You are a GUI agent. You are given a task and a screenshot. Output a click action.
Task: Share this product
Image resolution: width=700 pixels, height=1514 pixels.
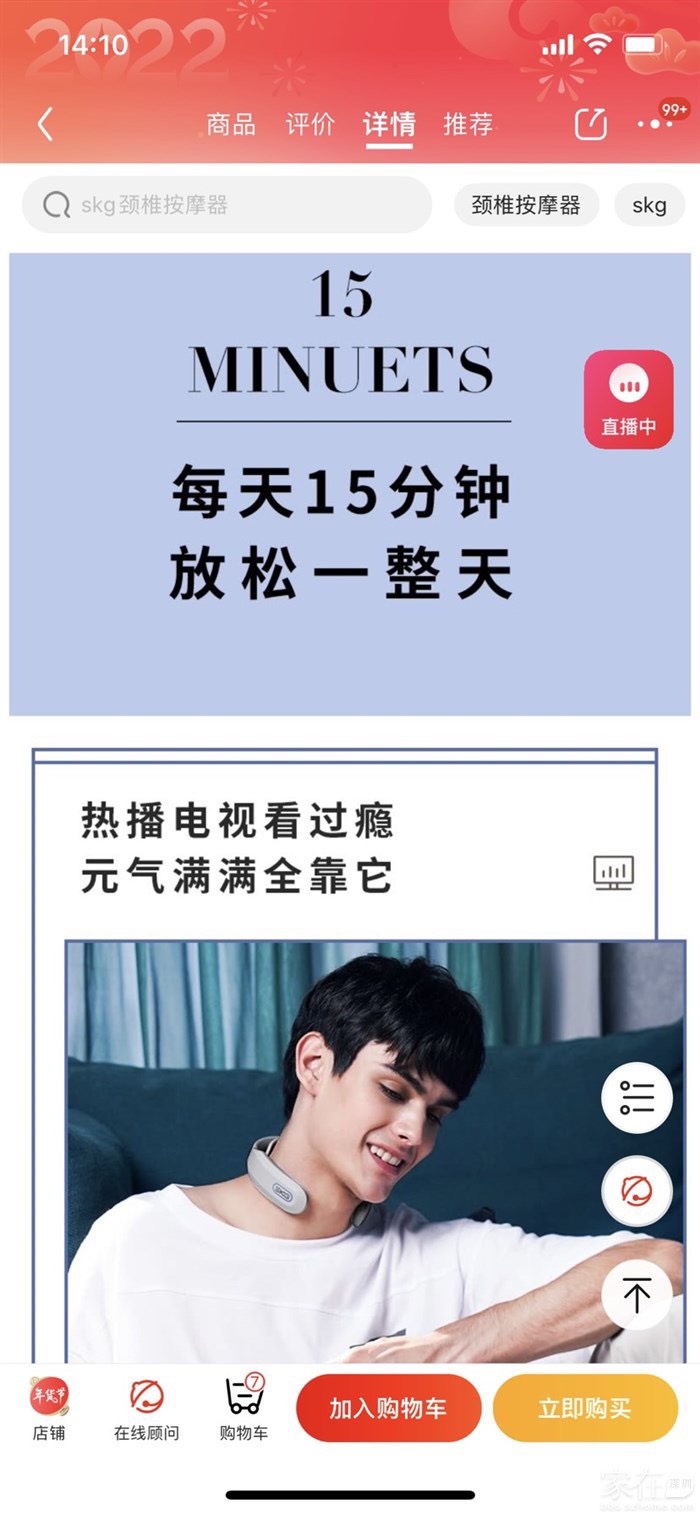coord(591,124)
